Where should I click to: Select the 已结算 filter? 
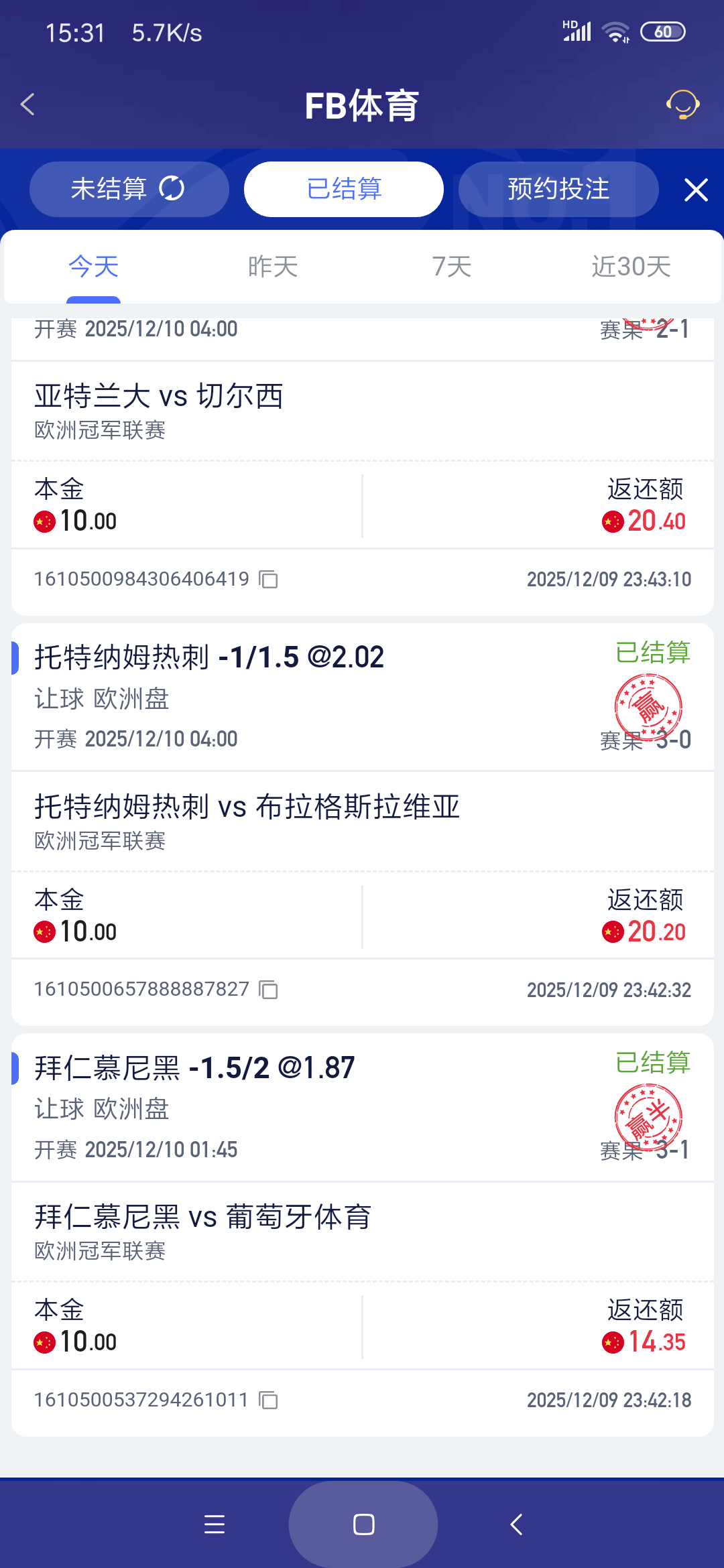(x=343, y=189)
